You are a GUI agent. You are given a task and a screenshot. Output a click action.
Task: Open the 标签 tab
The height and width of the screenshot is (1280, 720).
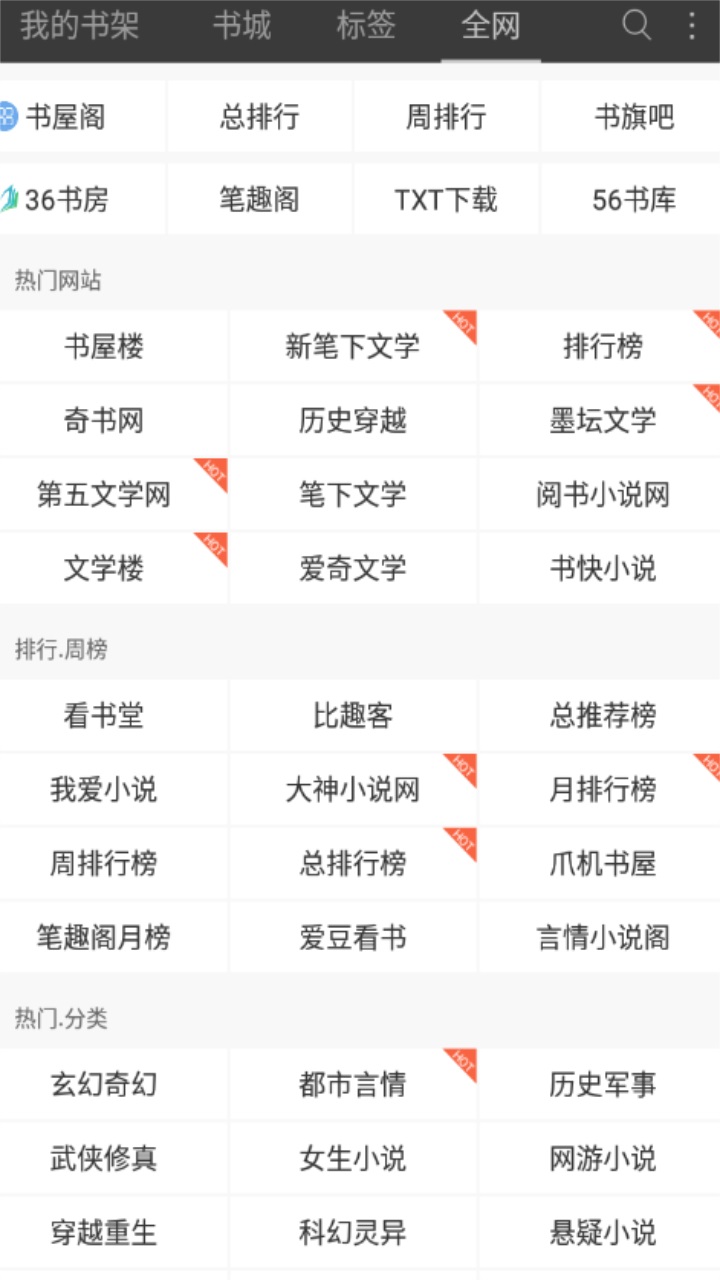point(367,27)
